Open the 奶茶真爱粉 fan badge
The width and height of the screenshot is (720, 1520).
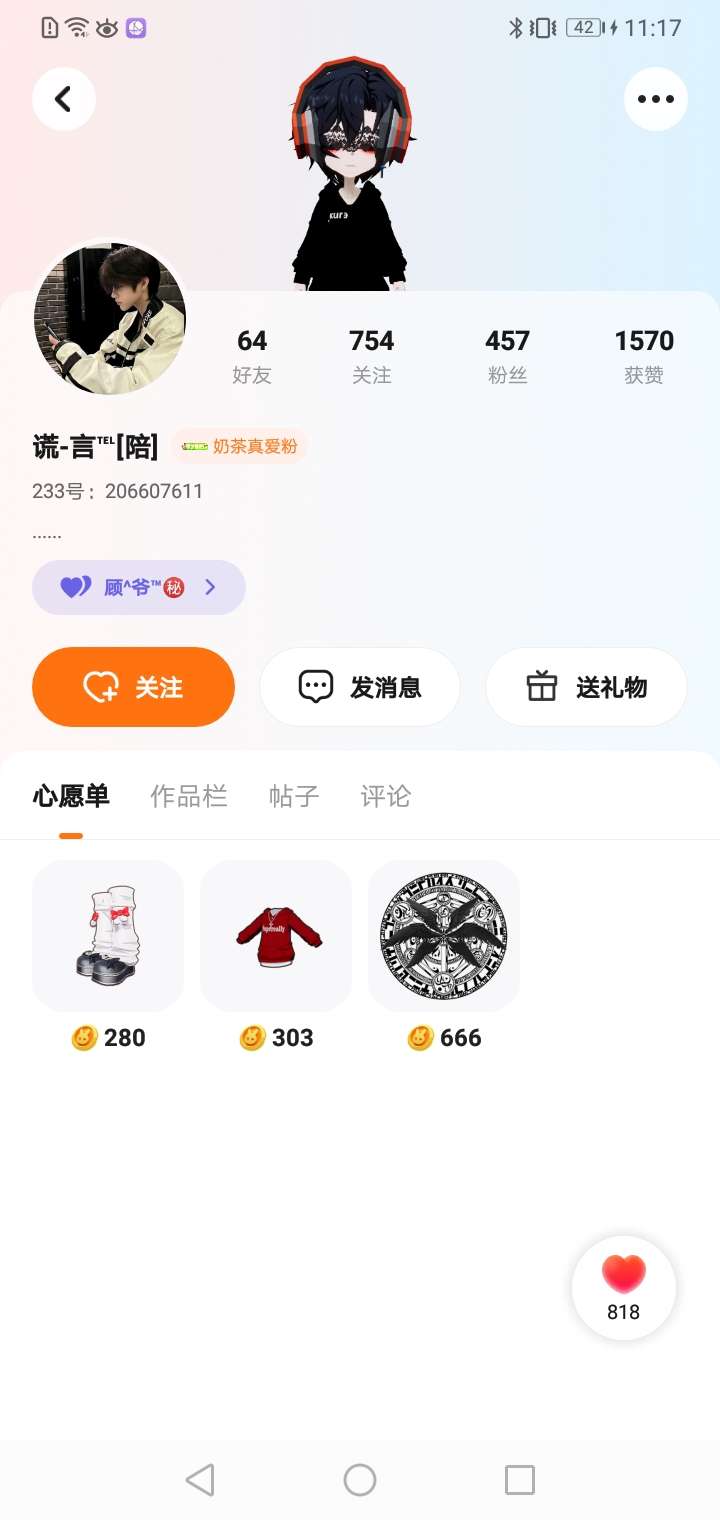[x=240, y=446]
